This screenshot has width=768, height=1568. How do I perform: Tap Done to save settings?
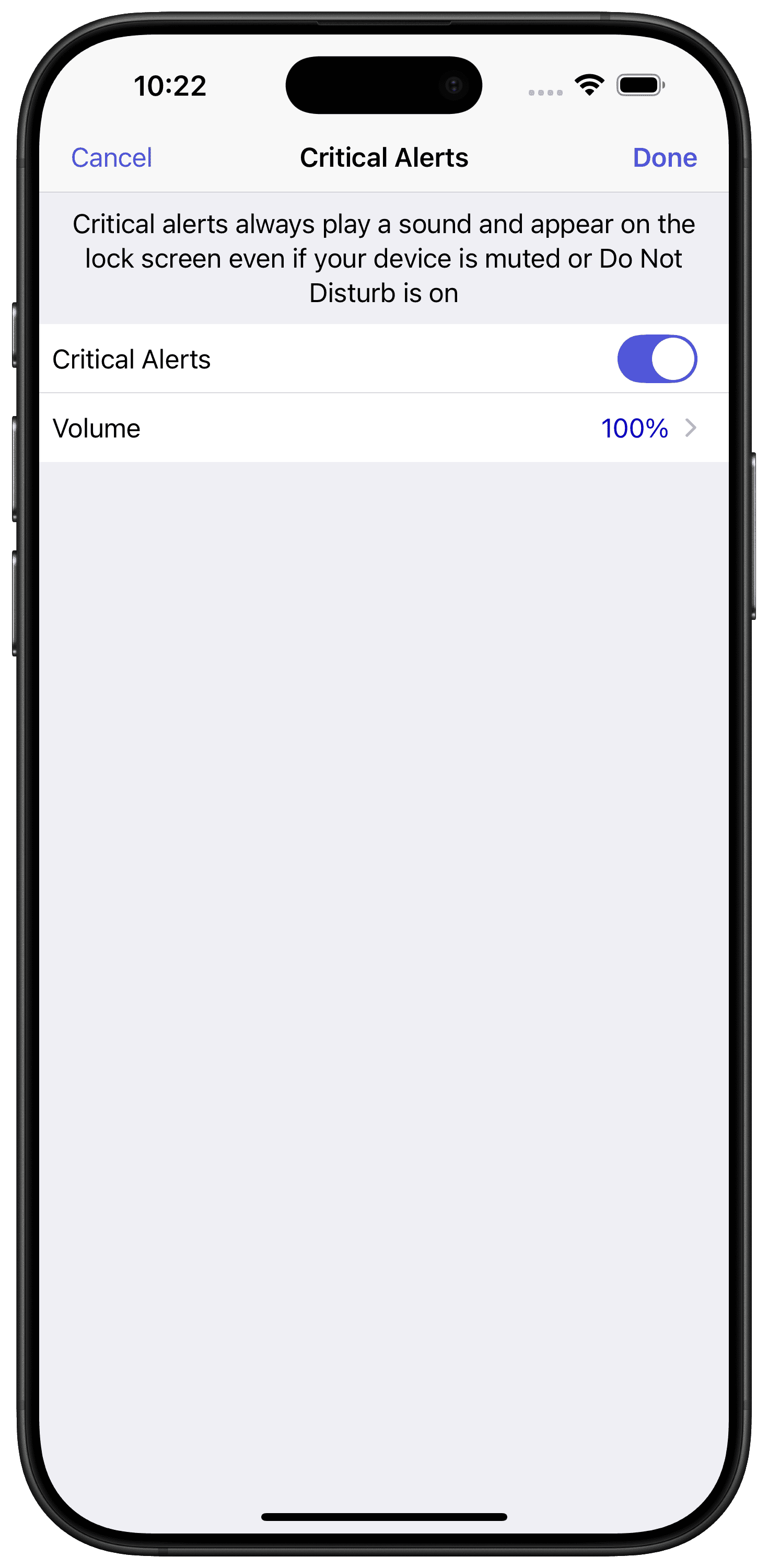tap(665, 158)
